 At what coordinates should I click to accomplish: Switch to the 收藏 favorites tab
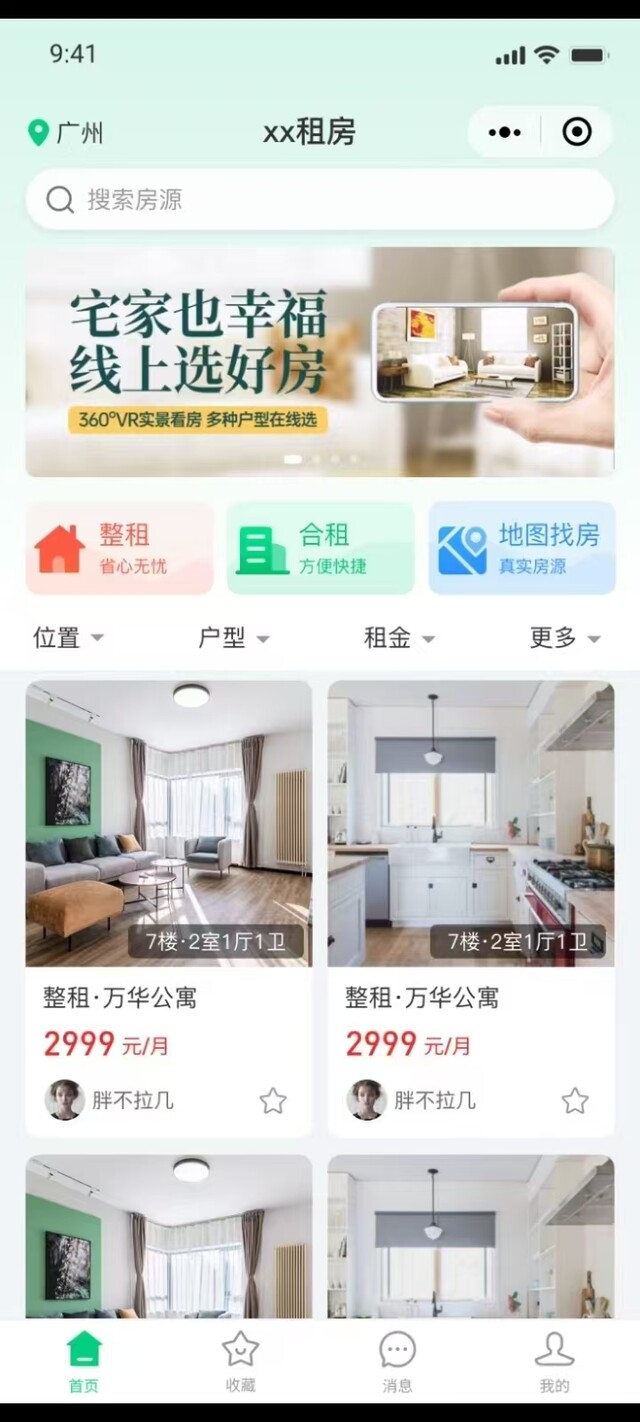coord(240,1362)
